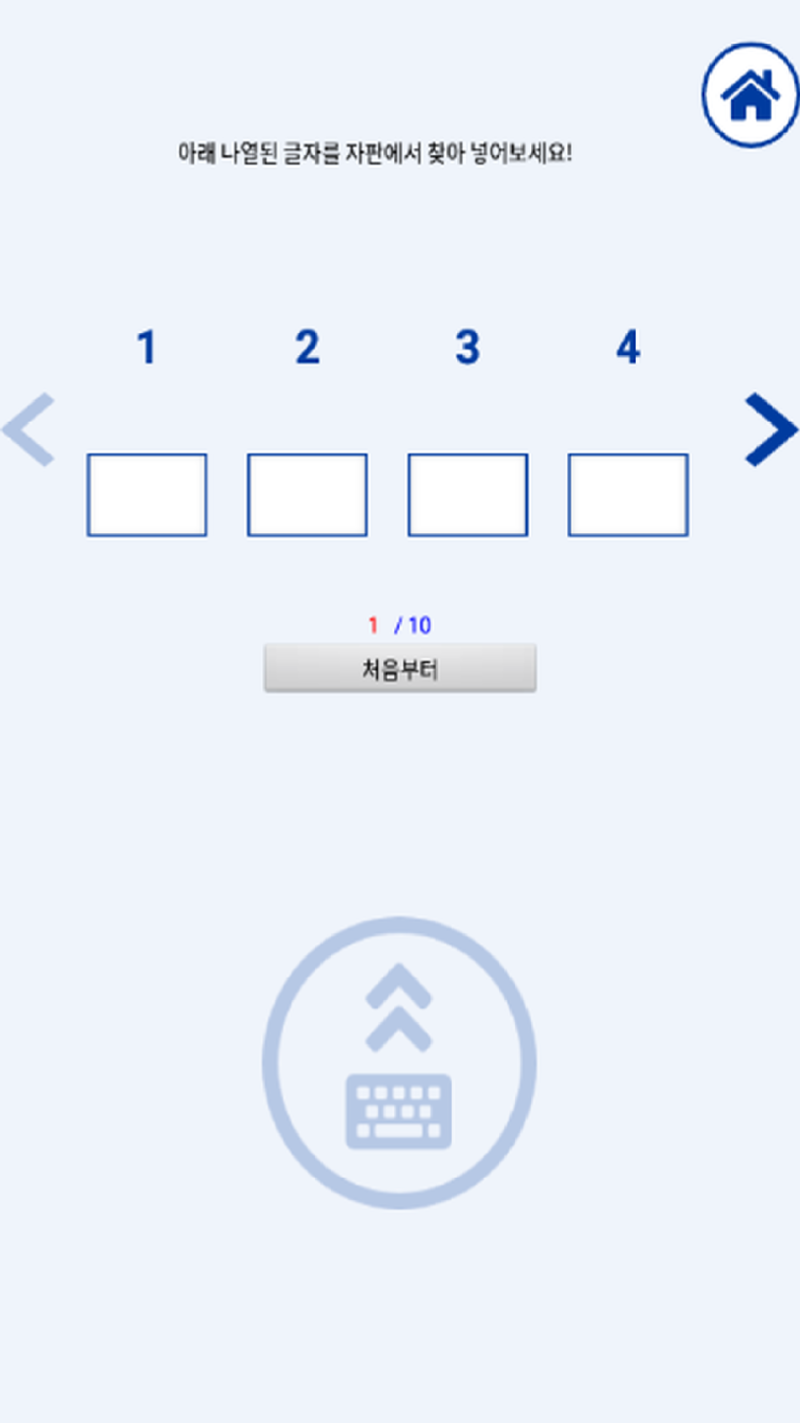Go to the home screen icon
800x1423 pixels.
tap(751, 95)
